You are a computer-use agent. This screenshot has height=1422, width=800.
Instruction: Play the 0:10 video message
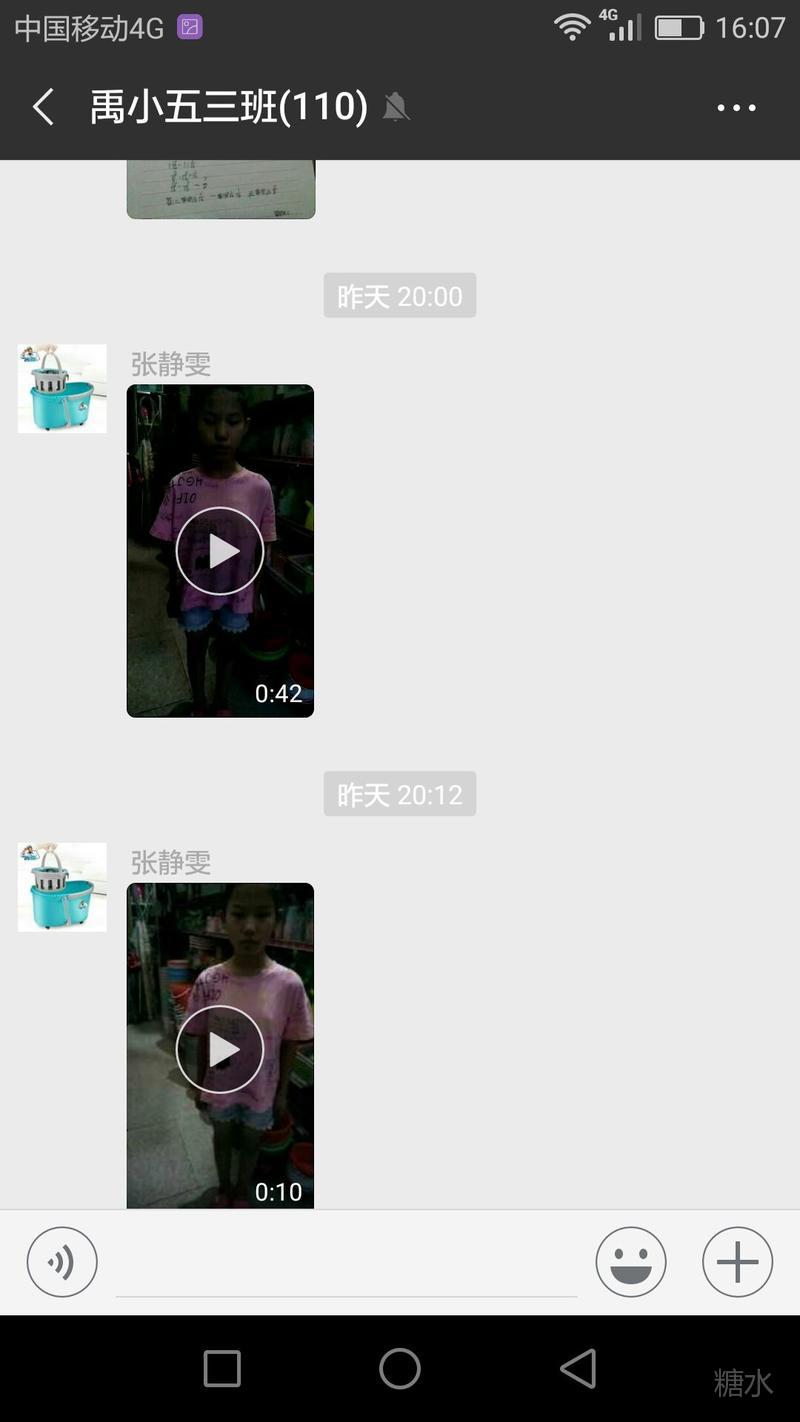(x=220, y=1049)
